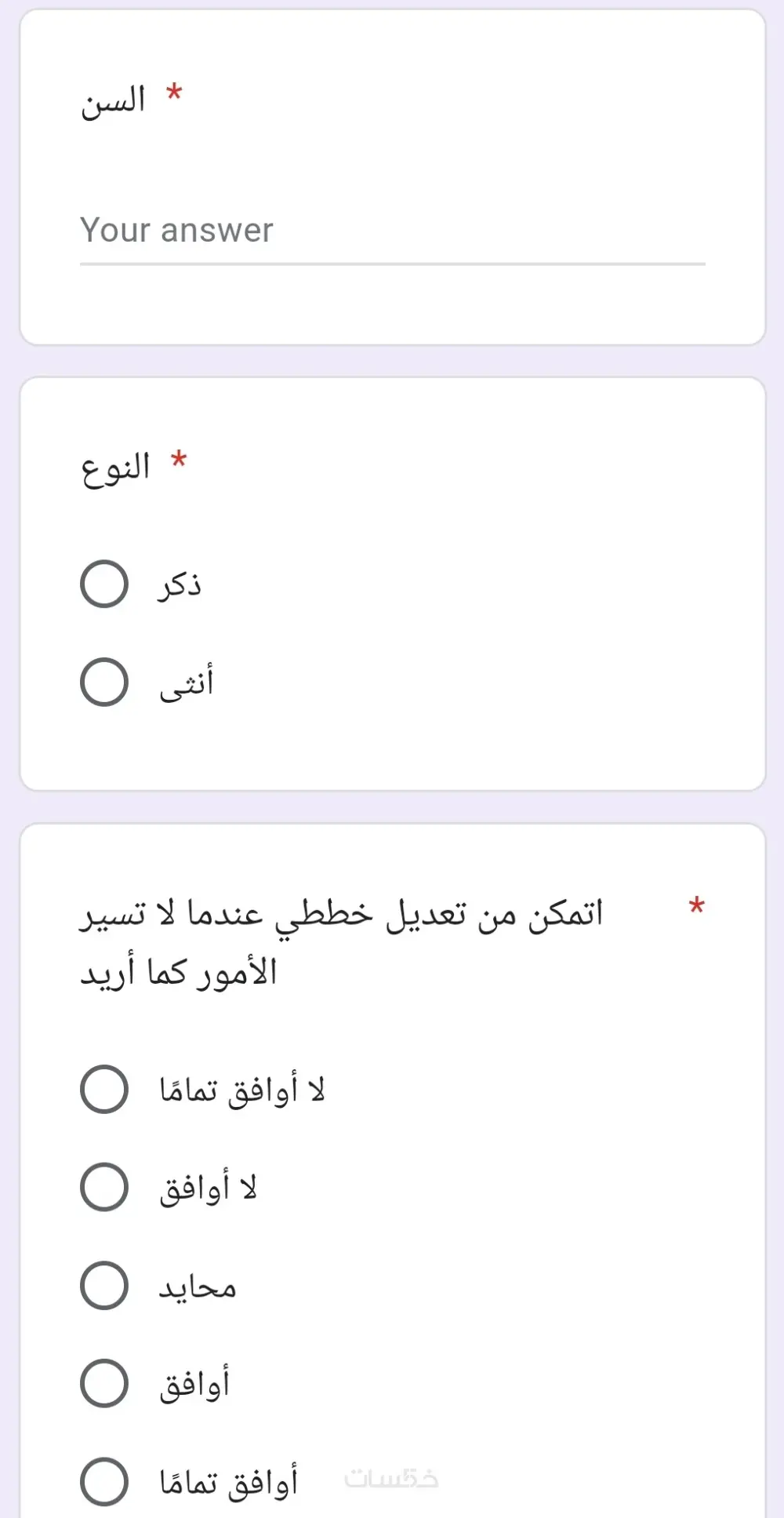Select the أنثى radio button
Viewport: 784px width, 1518px height.
coord(103,681)
